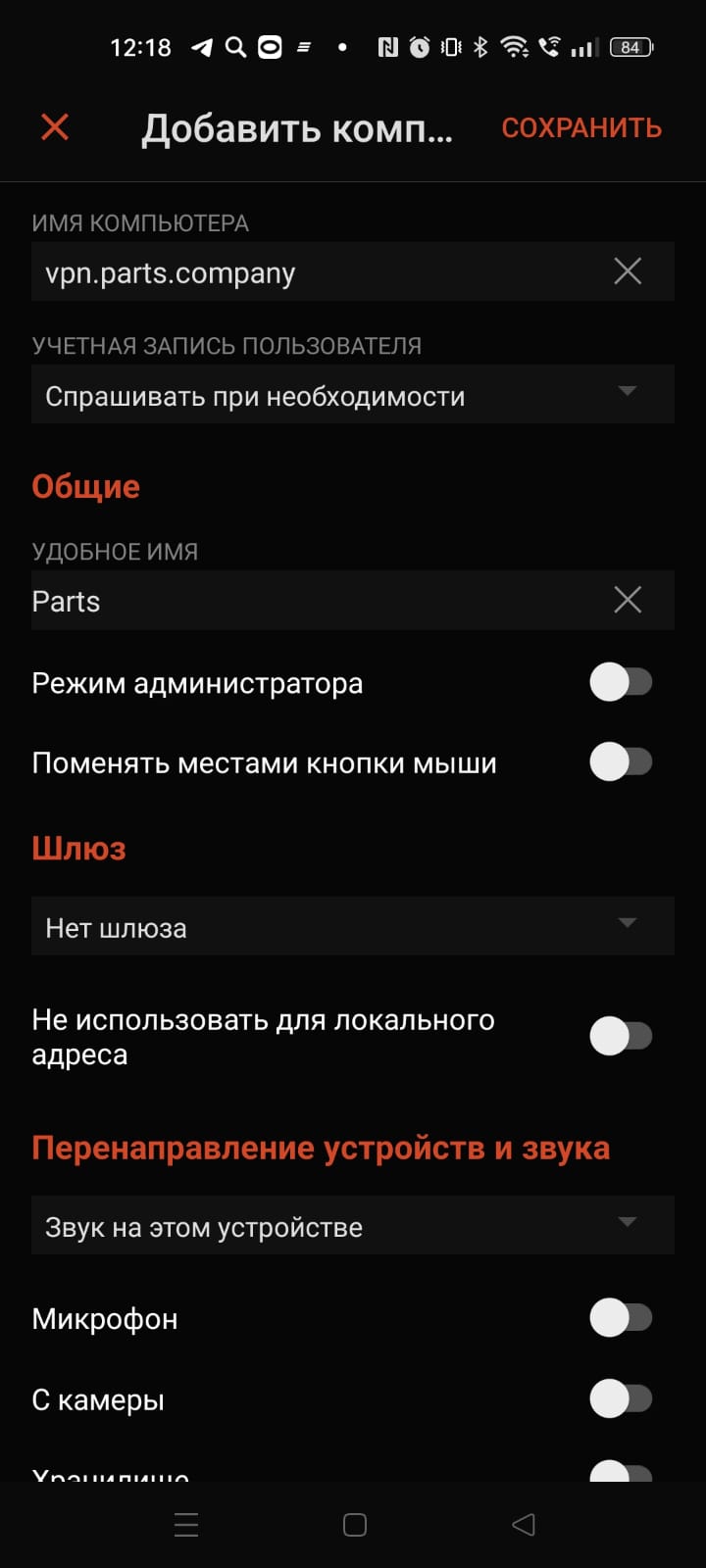706x1568 pixels.
Task: Clear the computer name field
Action: tap(628, 271)
